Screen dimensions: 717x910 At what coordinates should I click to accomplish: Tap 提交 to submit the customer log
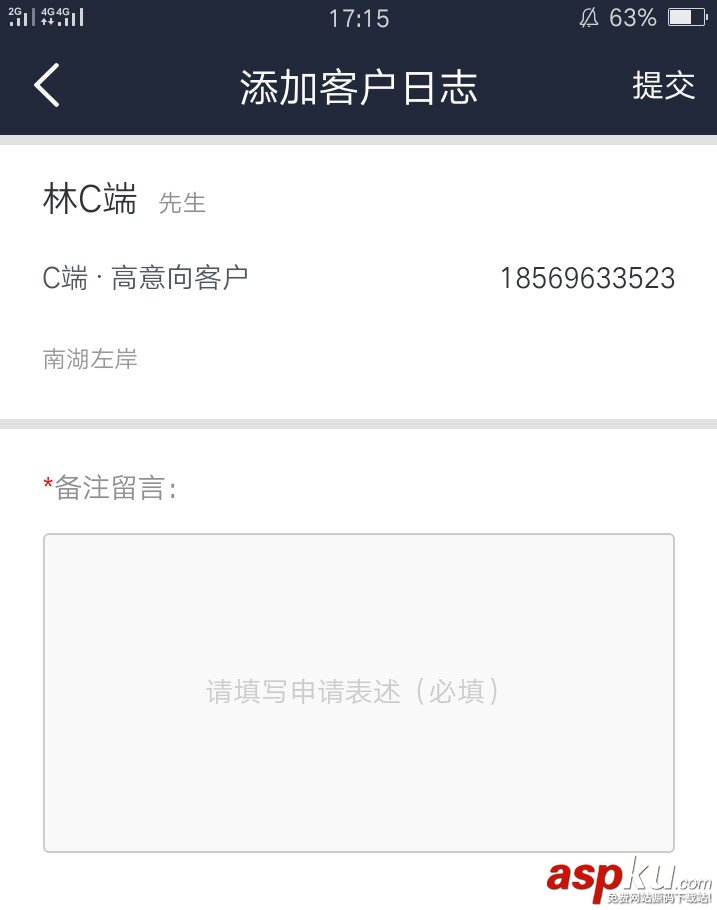pos(663,86)
